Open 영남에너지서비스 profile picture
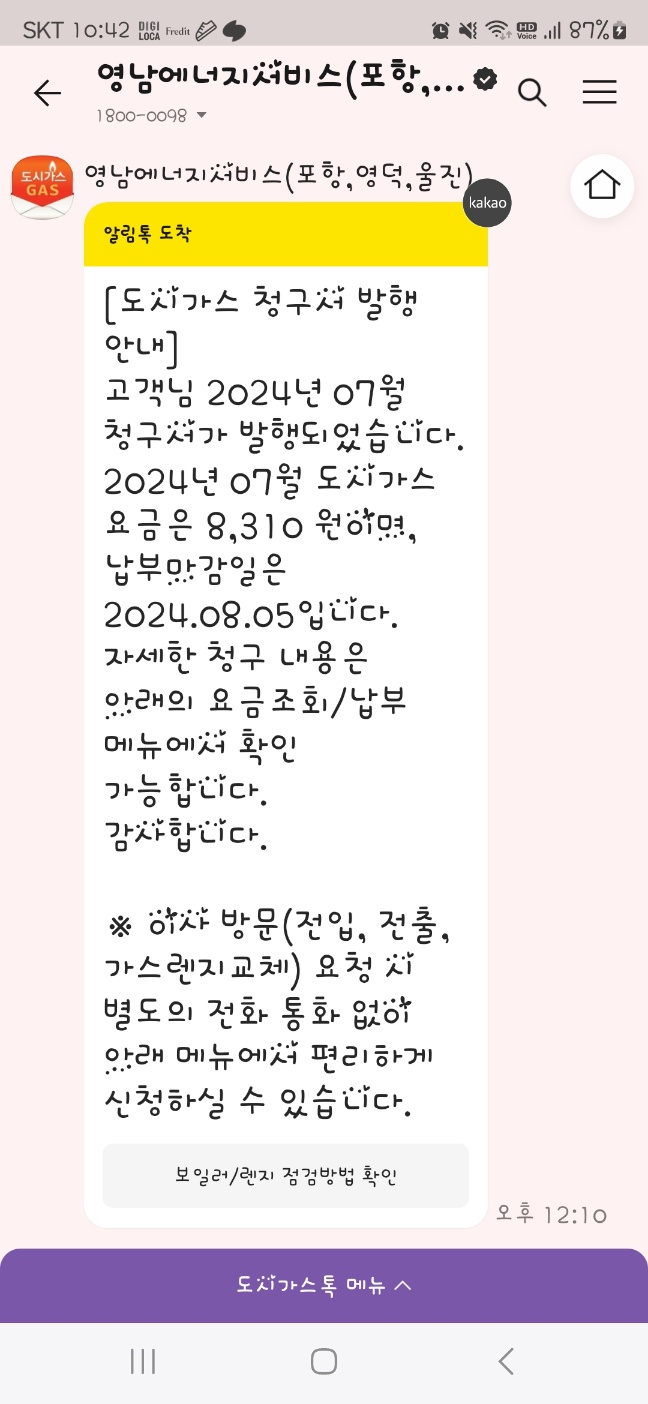Image resolution: width=648 pixels, height=1404 pixels. pos(42,187)
